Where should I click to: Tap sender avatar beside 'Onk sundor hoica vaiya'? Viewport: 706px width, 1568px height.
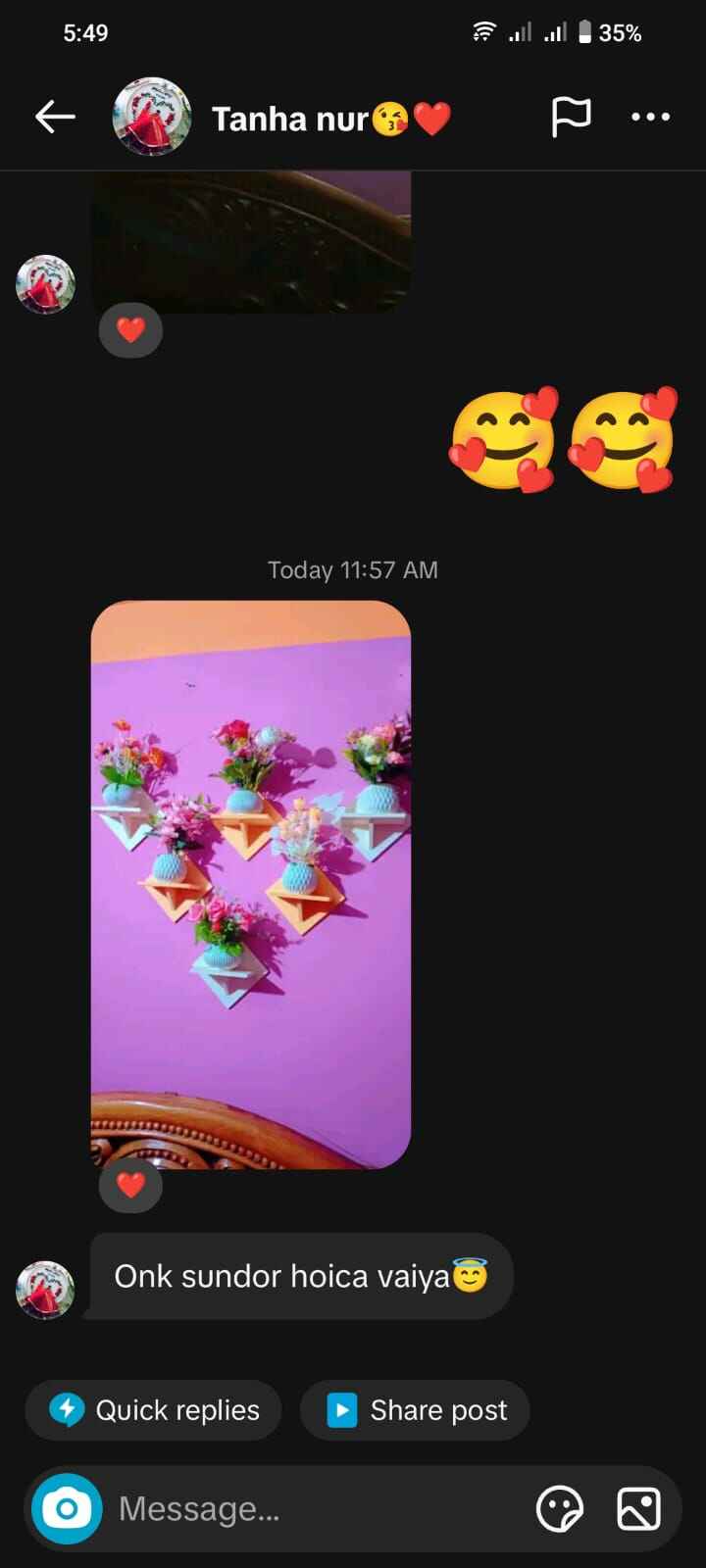click(45, 1290)
